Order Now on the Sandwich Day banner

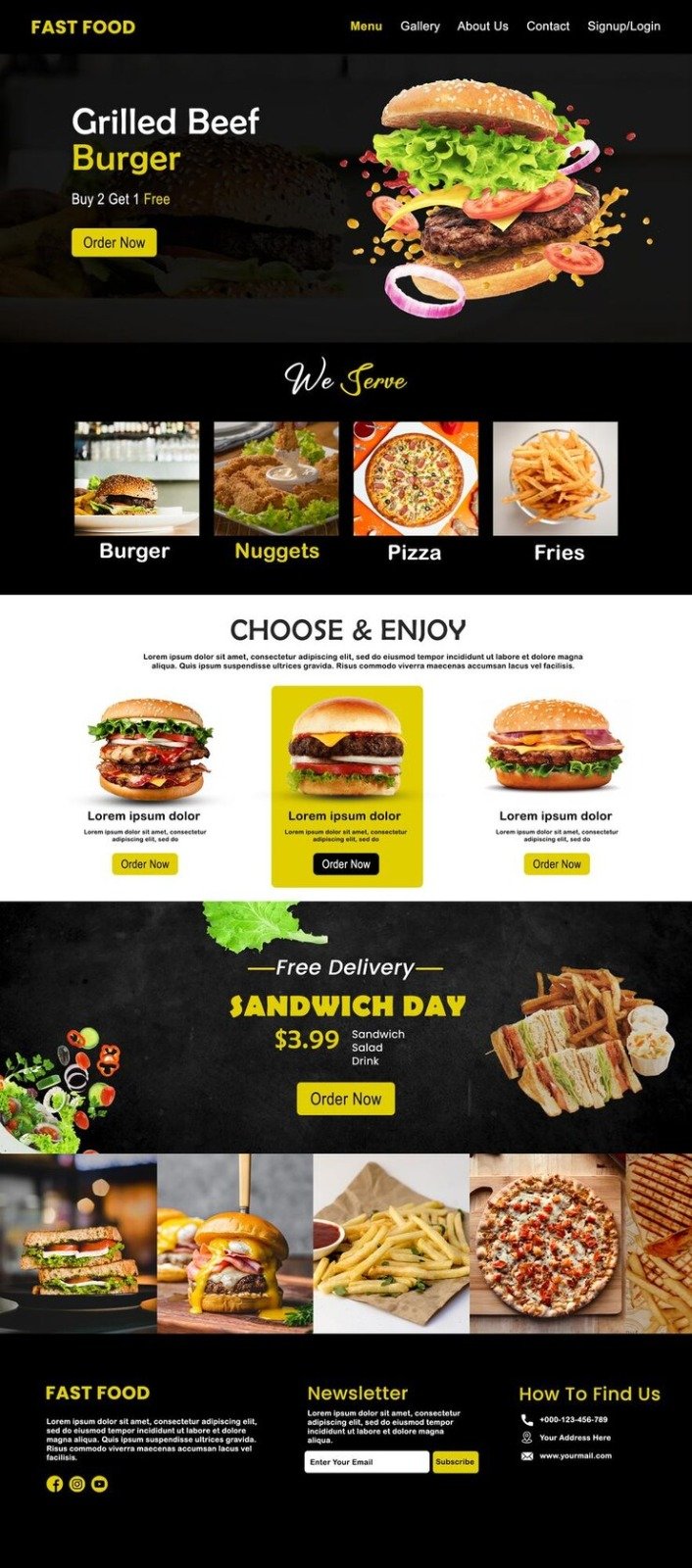[x=346, y=1099]
